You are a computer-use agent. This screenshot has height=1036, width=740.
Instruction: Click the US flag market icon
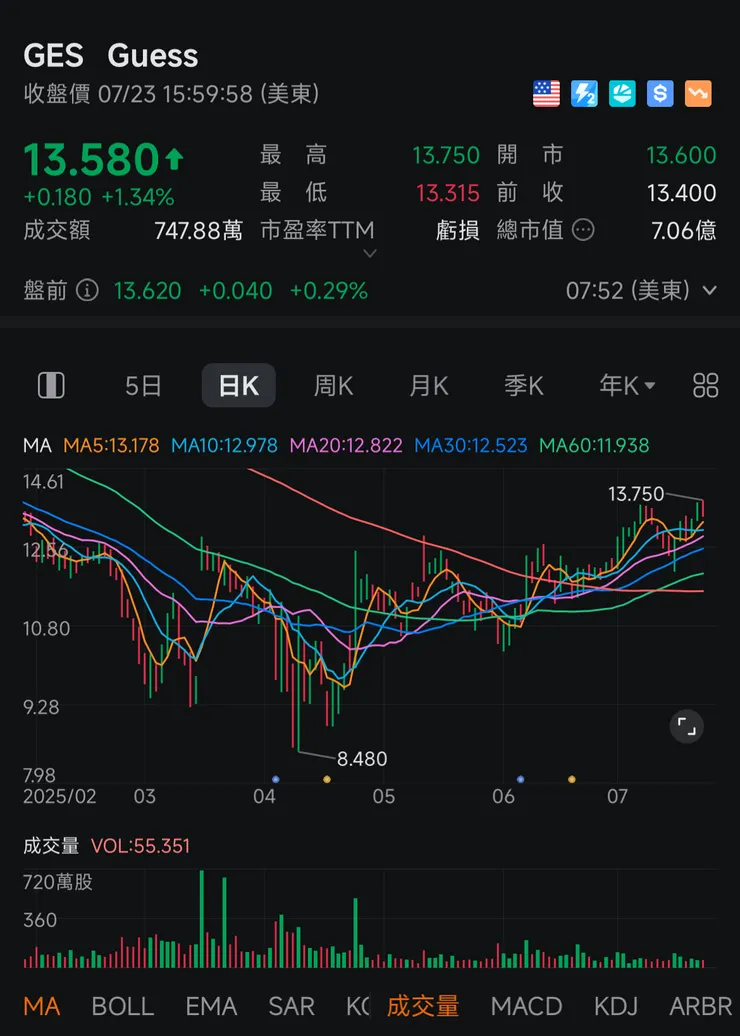pyautogui.click(x=546, y=94)
